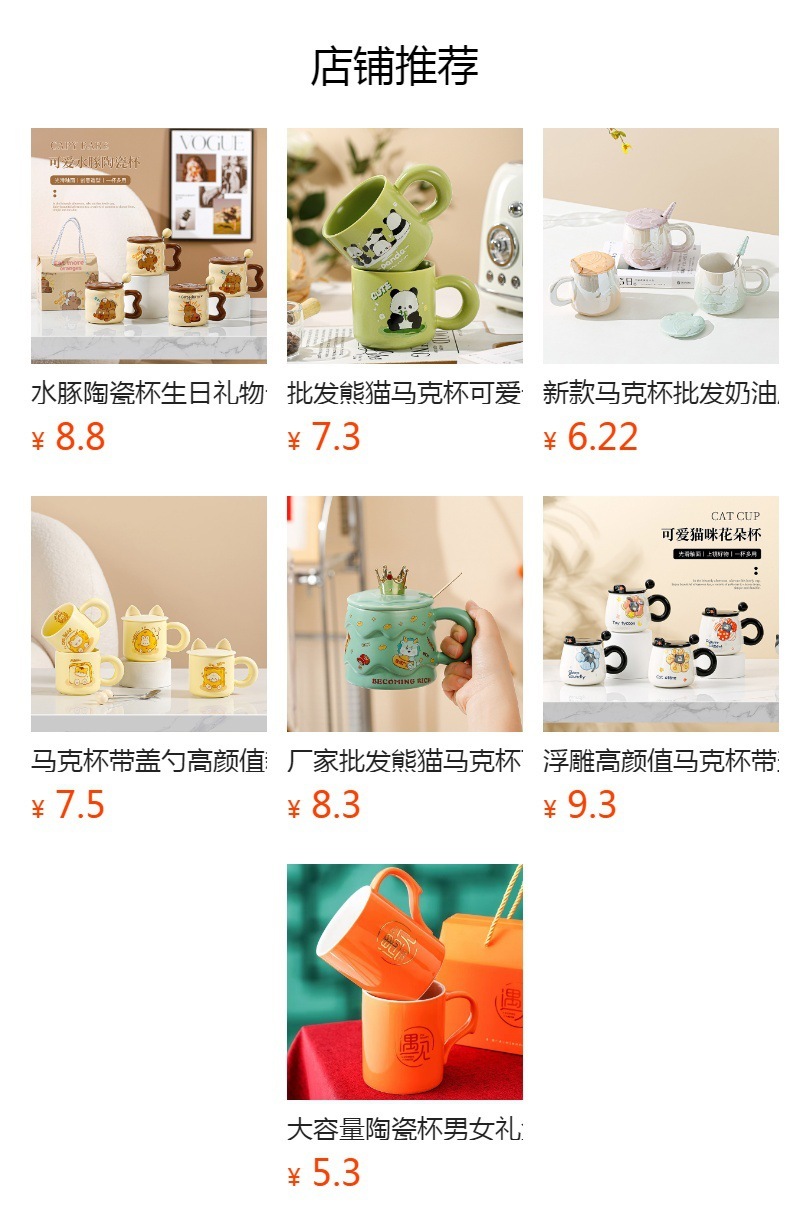View the green 批发熊猫马克杯 product card
The image size is (790, 1232).
point(404,246)
